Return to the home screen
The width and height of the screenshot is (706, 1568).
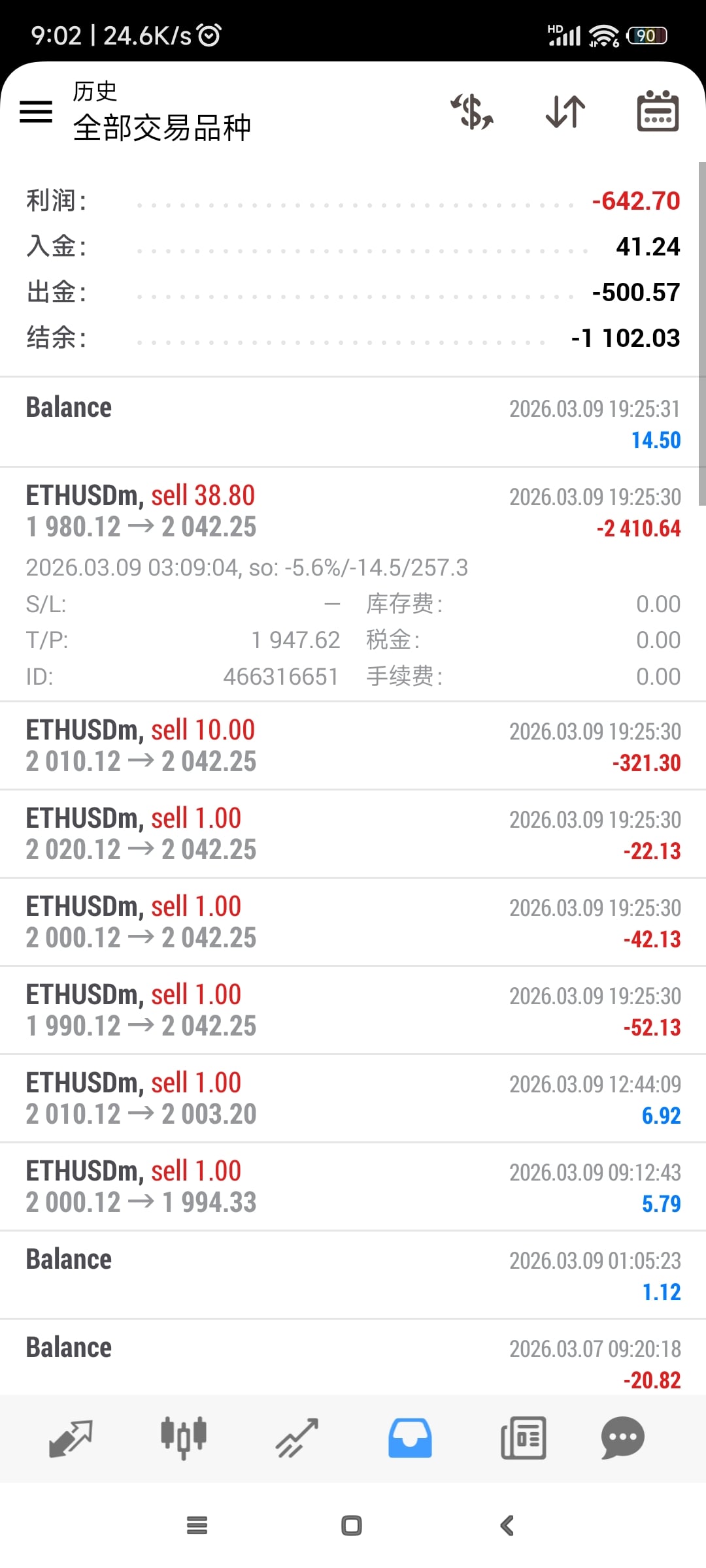(352, 1526)
